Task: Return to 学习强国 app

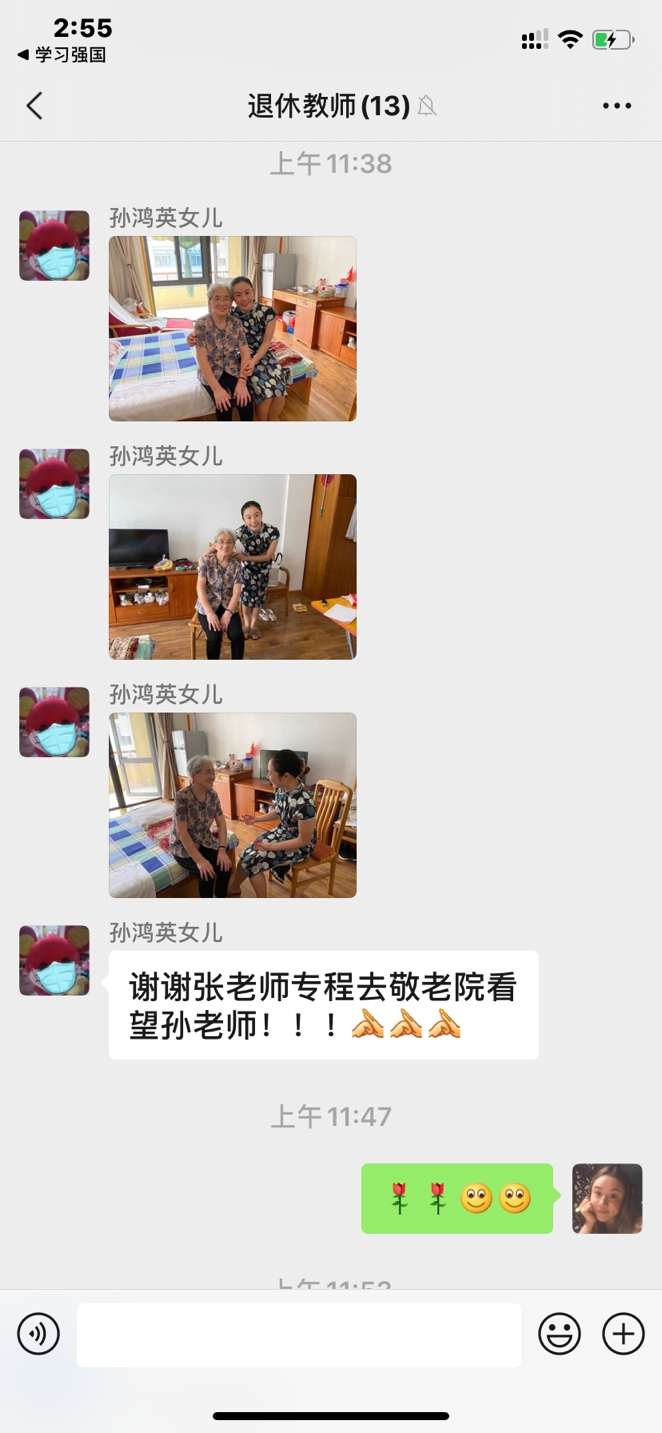Action: [x=62, y=55]
